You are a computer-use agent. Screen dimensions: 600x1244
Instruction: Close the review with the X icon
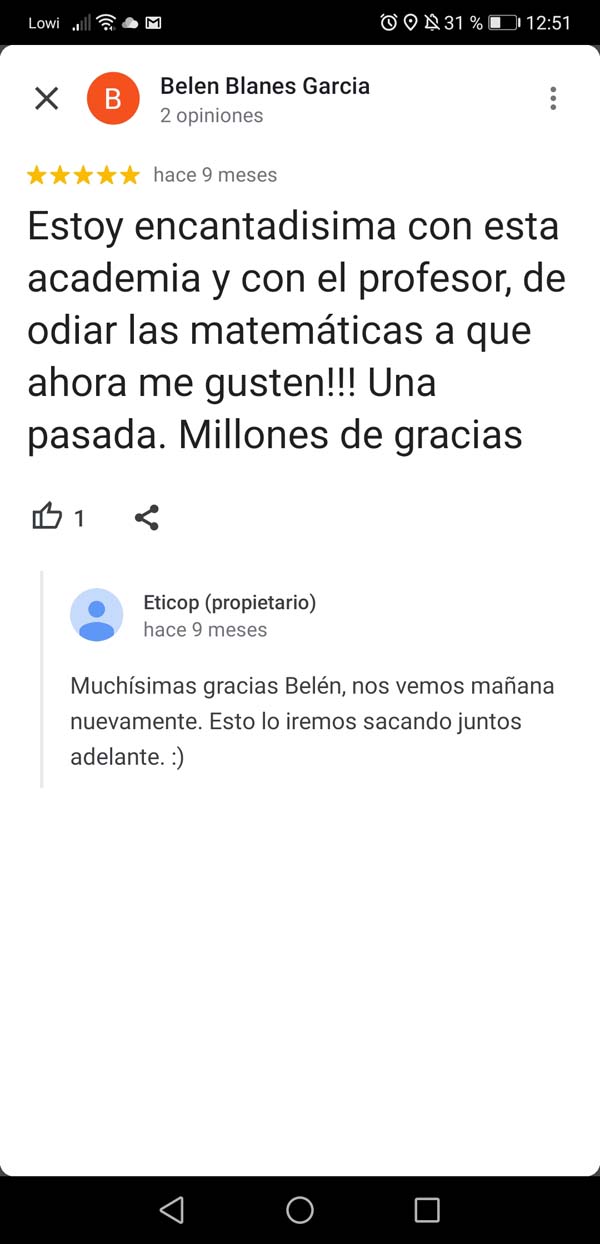[x=47, y=98]
